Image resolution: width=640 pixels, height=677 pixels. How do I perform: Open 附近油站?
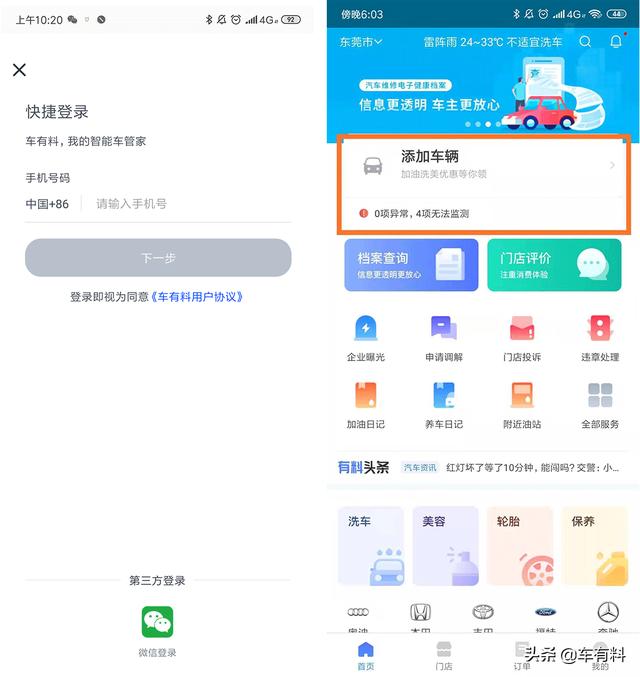522,404
